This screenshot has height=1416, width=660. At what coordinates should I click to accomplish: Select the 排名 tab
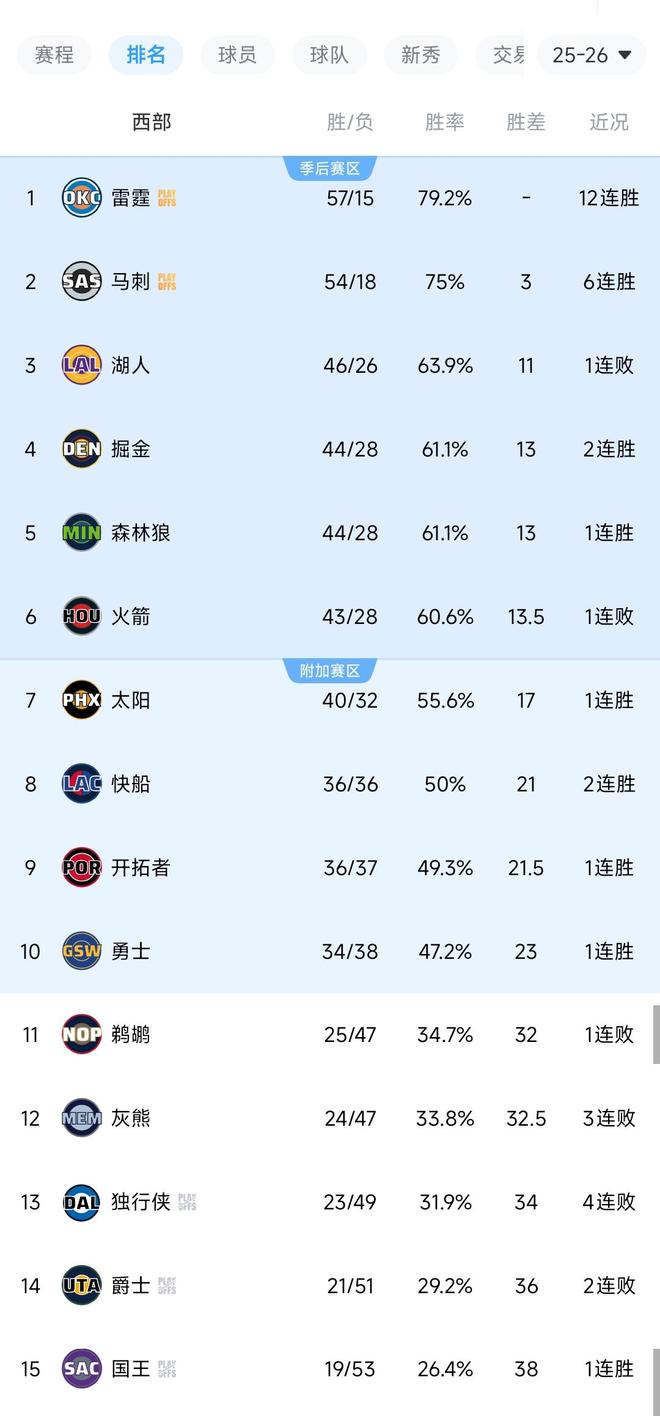tap(146, 55)
